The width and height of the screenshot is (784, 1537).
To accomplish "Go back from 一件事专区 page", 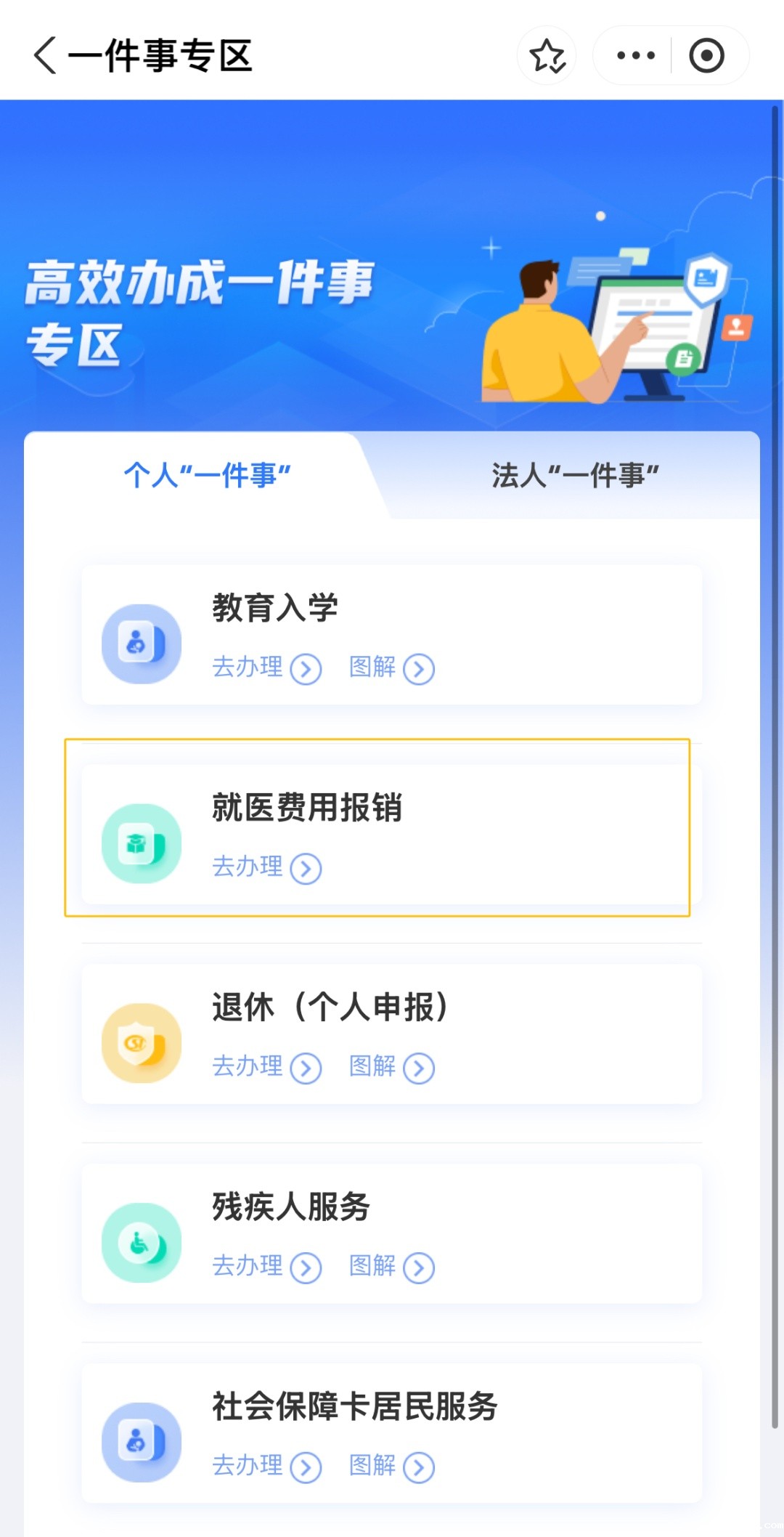I will tap(45, 55).
